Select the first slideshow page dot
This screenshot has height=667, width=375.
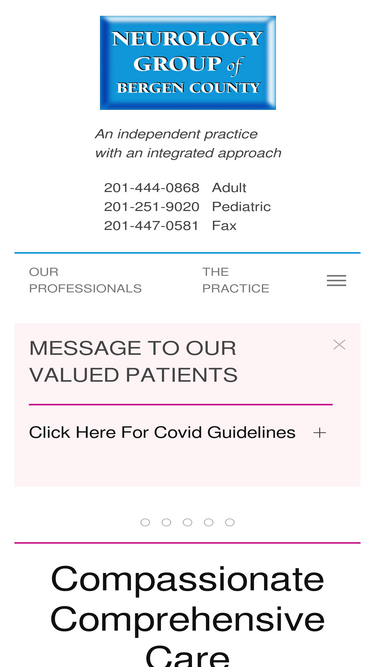coord(145,522)
